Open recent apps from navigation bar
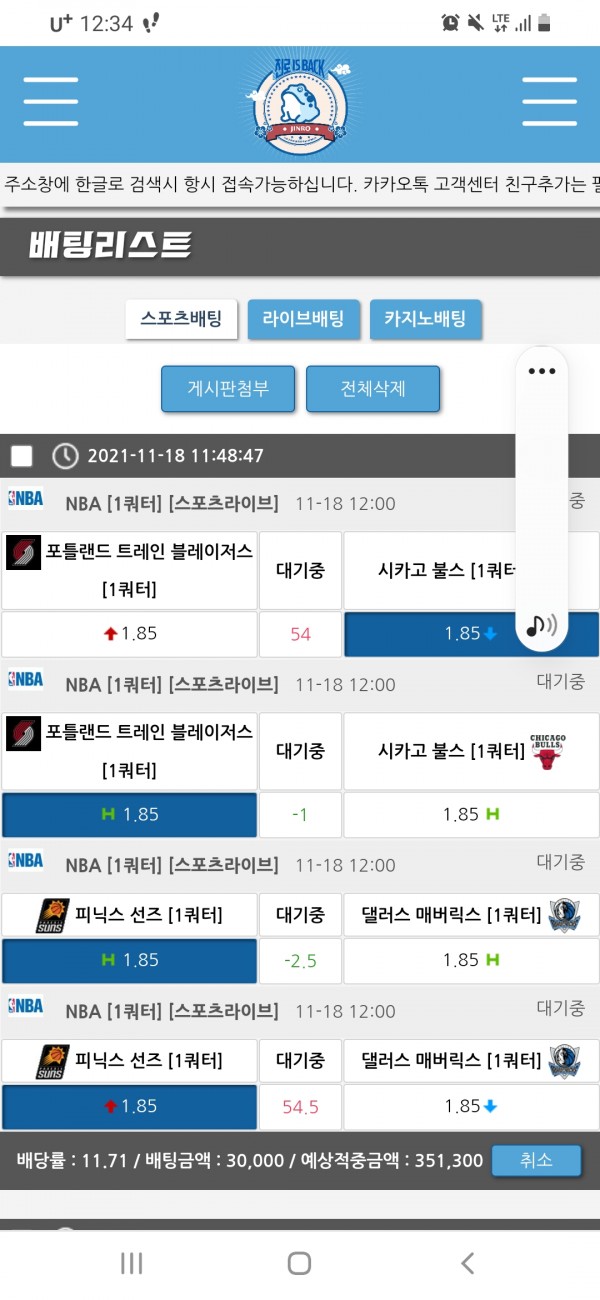The width and height of the screenshot is (600, 1300). point(132,1263)
